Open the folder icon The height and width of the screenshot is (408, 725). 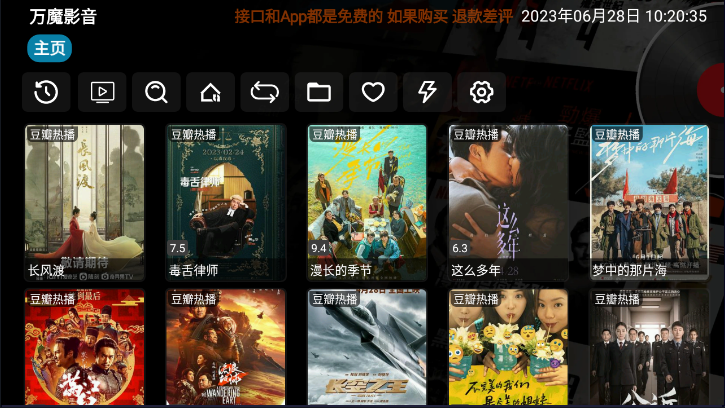(x=319, y=92)
